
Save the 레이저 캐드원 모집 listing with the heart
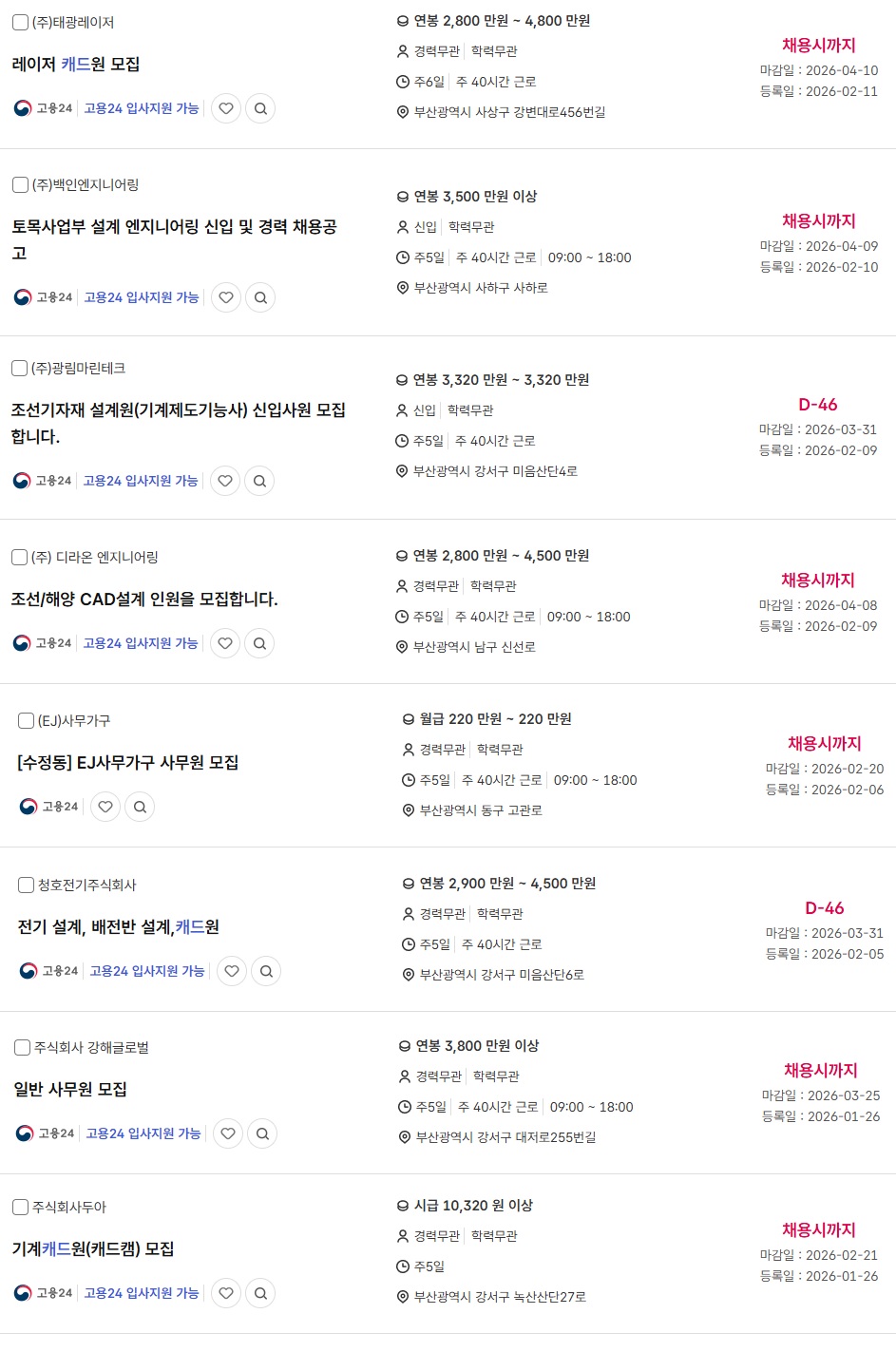click(226, 108)
